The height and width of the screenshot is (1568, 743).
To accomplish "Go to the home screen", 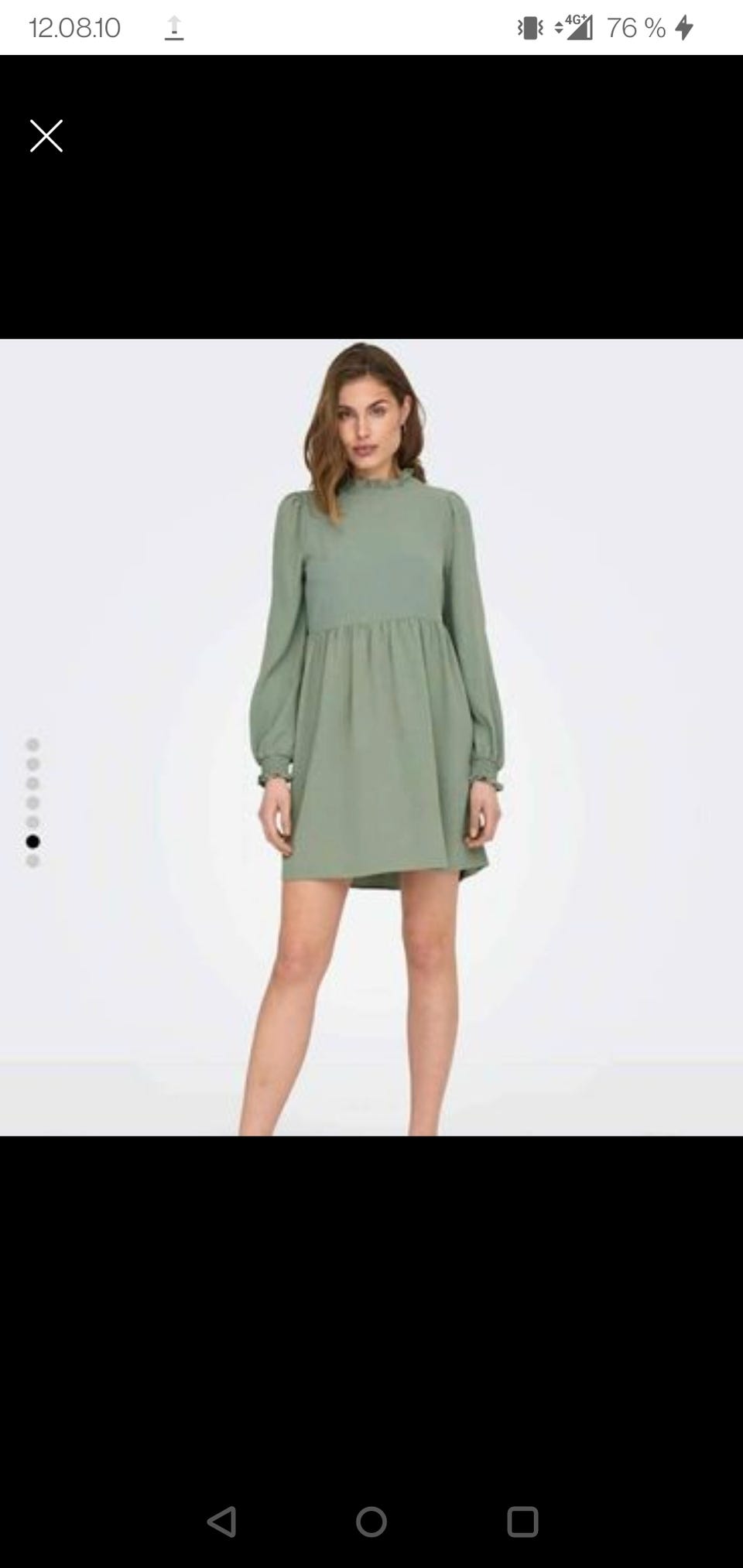I will pos(371,1521).
